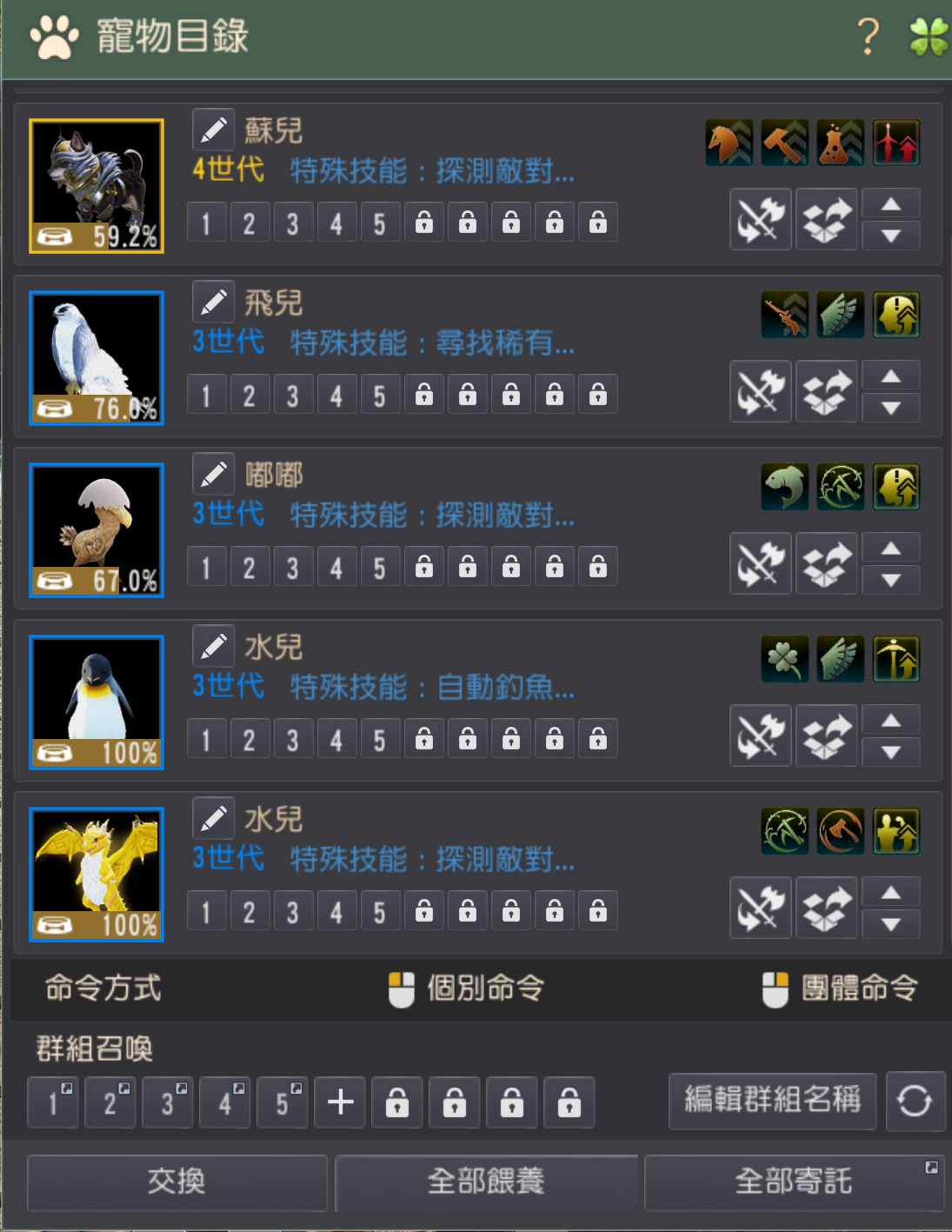The width and height of the screenshot is (952, 1232).
Task: Open 編輯群組名稱 to rename groups
Action: [x=771, y=1100]
